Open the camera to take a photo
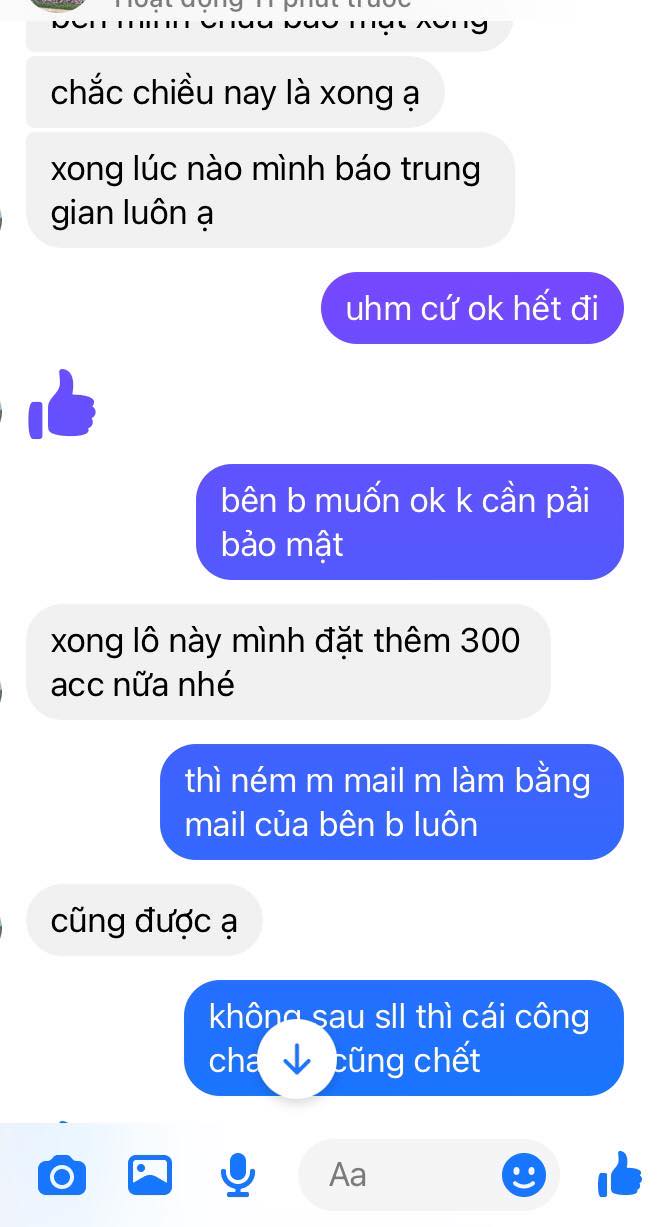672x1227 pixels. [x=62, y=1176]
